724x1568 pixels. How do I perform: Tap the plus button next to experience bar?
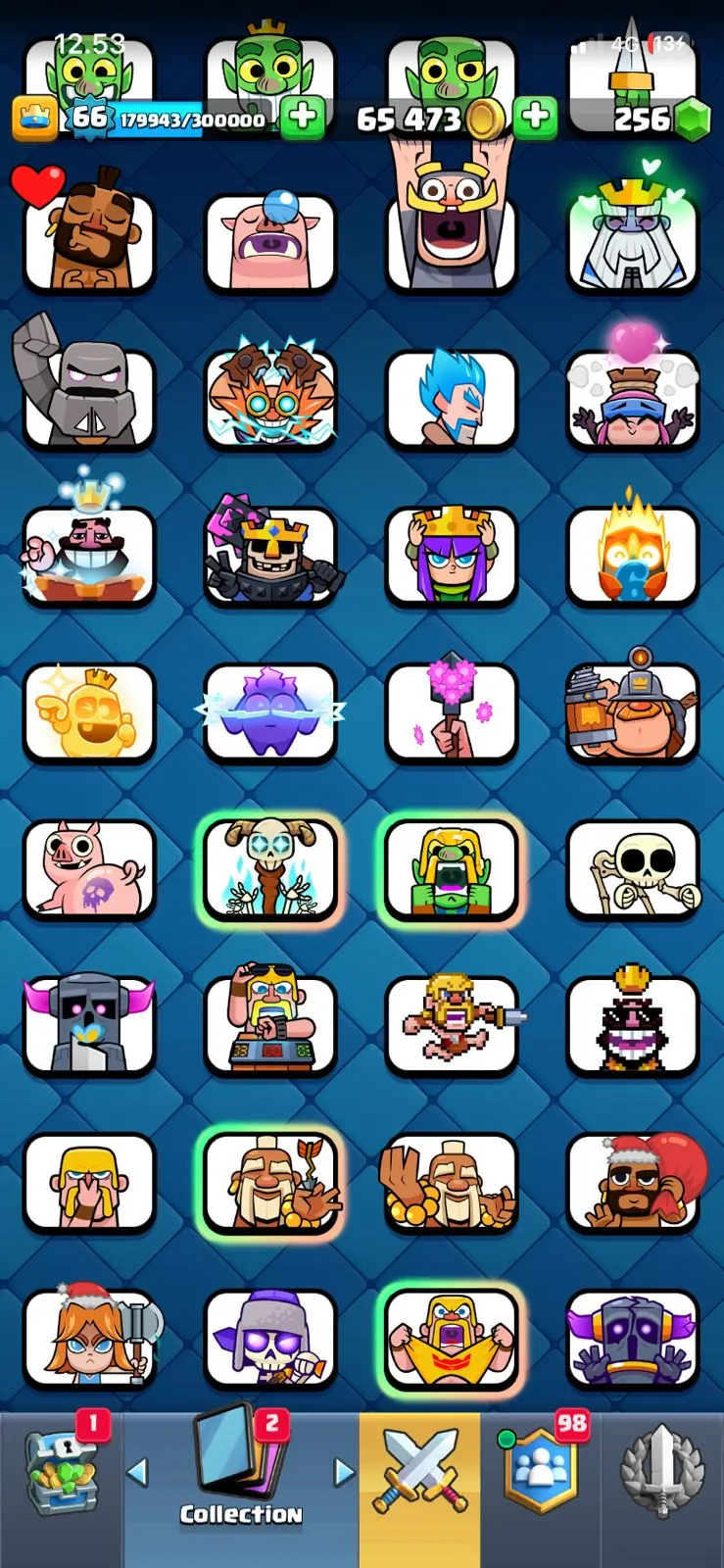point(303,118)
